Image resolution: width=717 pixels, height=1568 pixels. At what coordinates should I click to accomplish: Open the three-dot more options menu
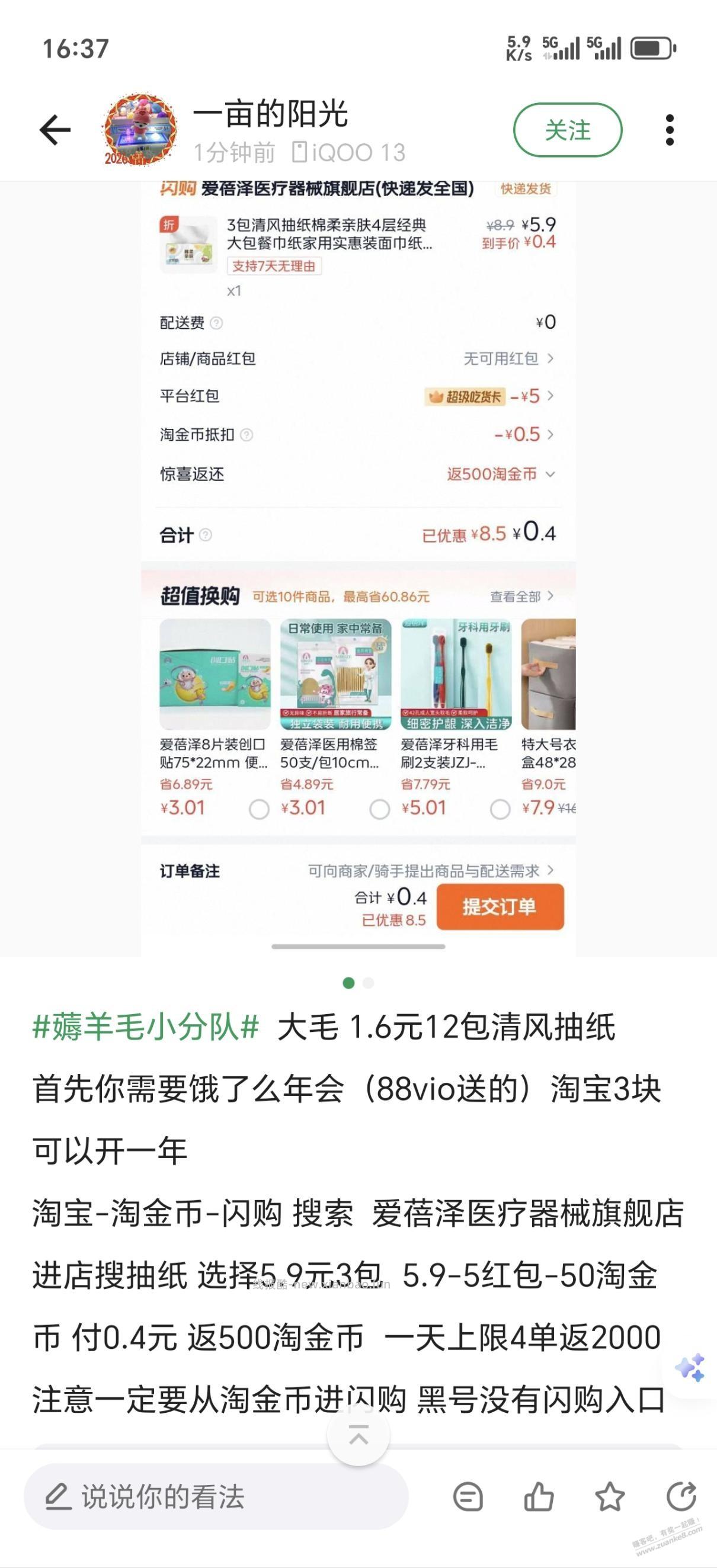pos(670,129)
